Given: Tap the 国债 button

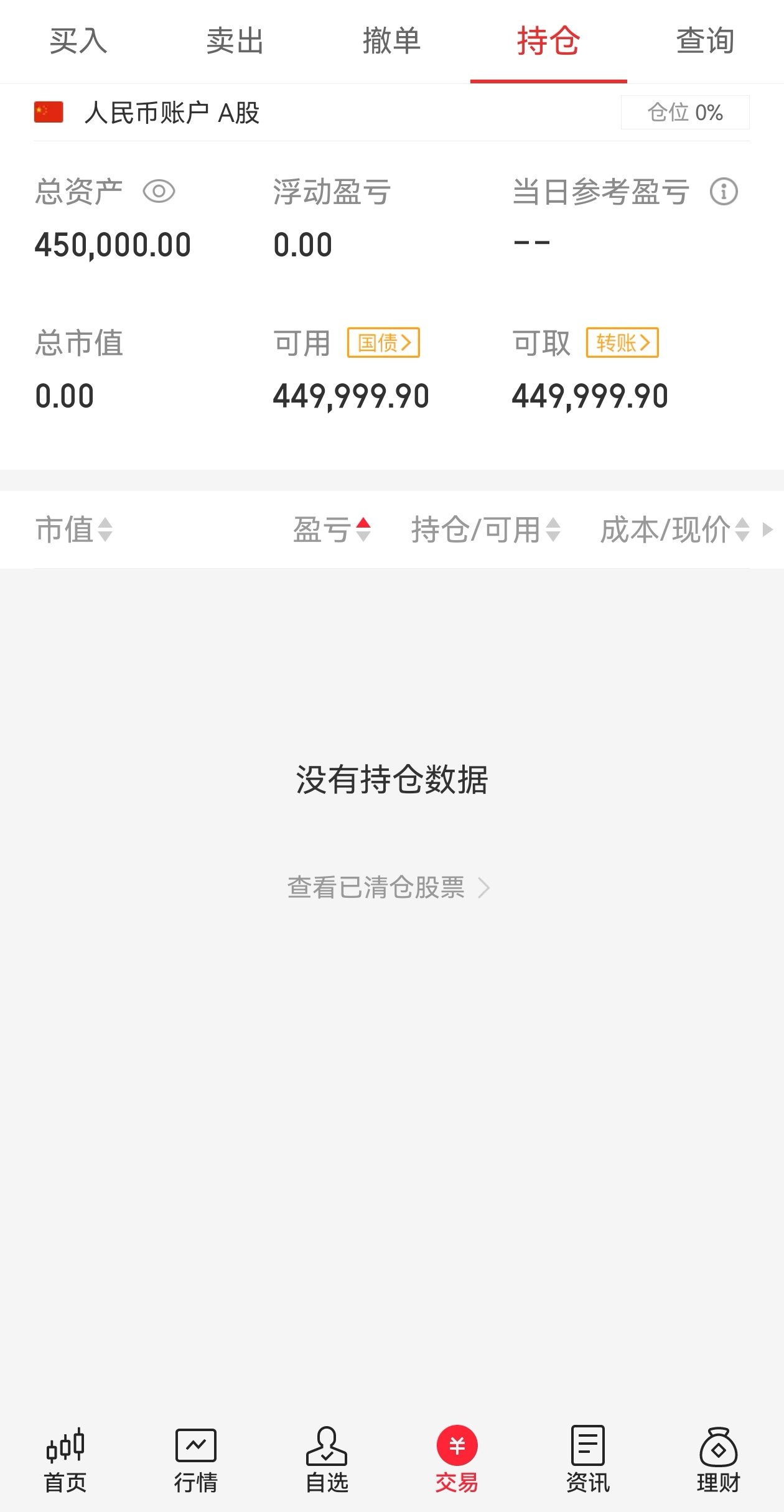Looking at the screenshot, I should pyautogui.click(x=383, y=342).
